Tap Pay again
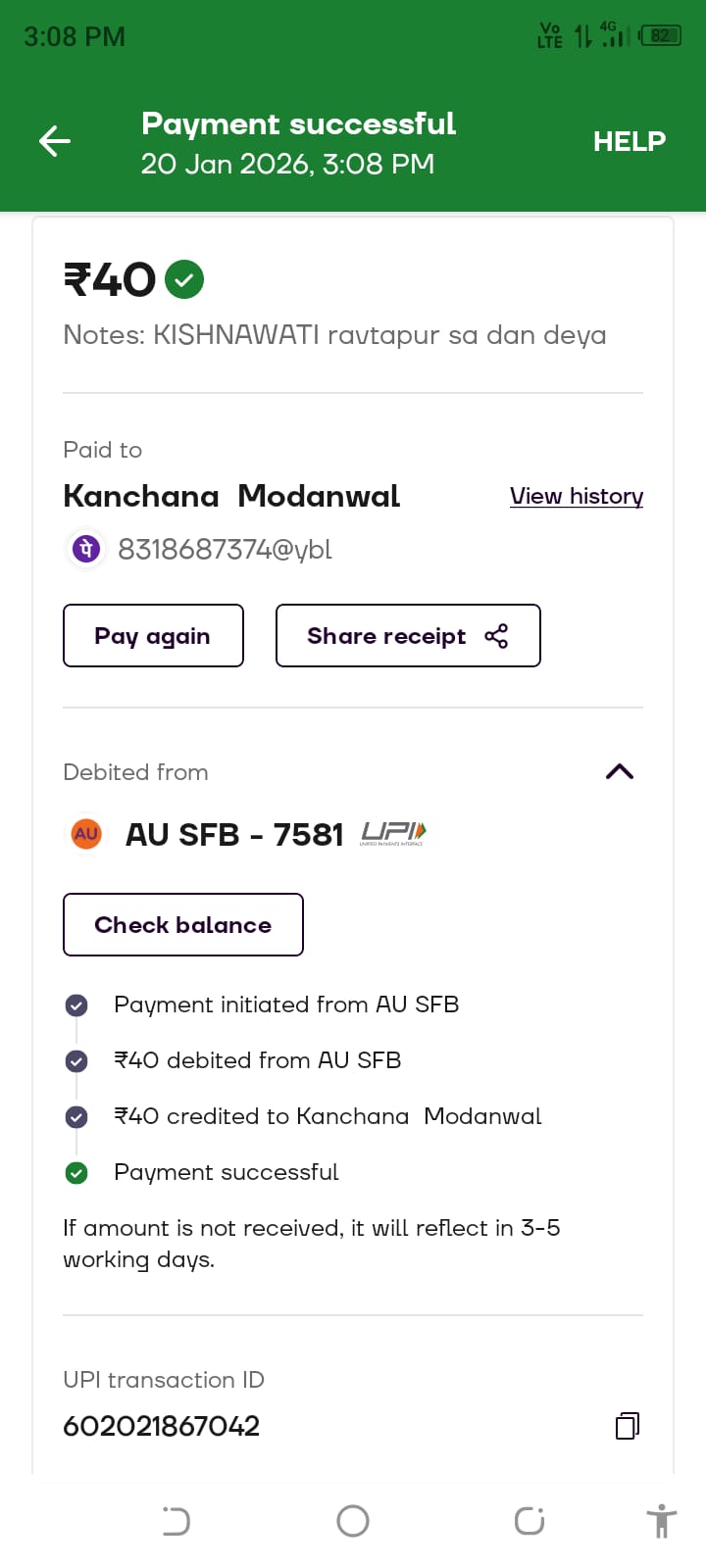 pos(153,636)
